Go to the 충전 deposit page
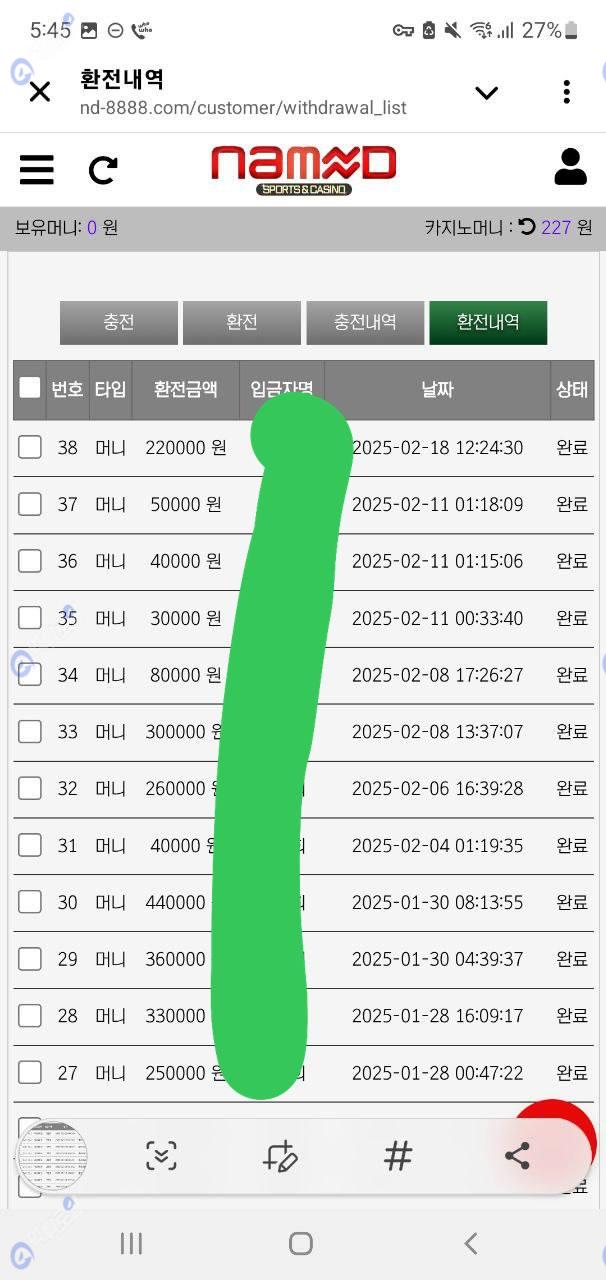 coord(119,323)
